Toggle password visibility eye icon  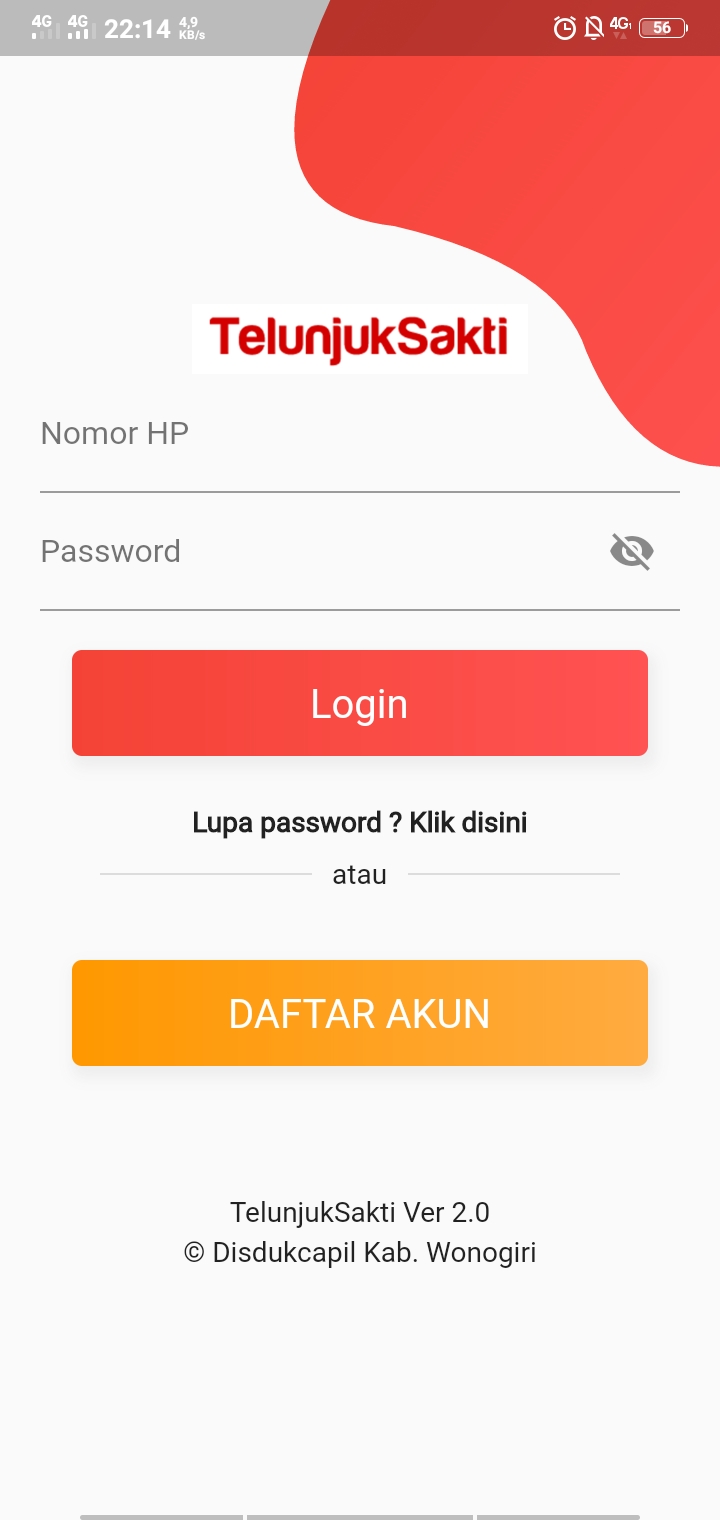[x=631, y=551]
